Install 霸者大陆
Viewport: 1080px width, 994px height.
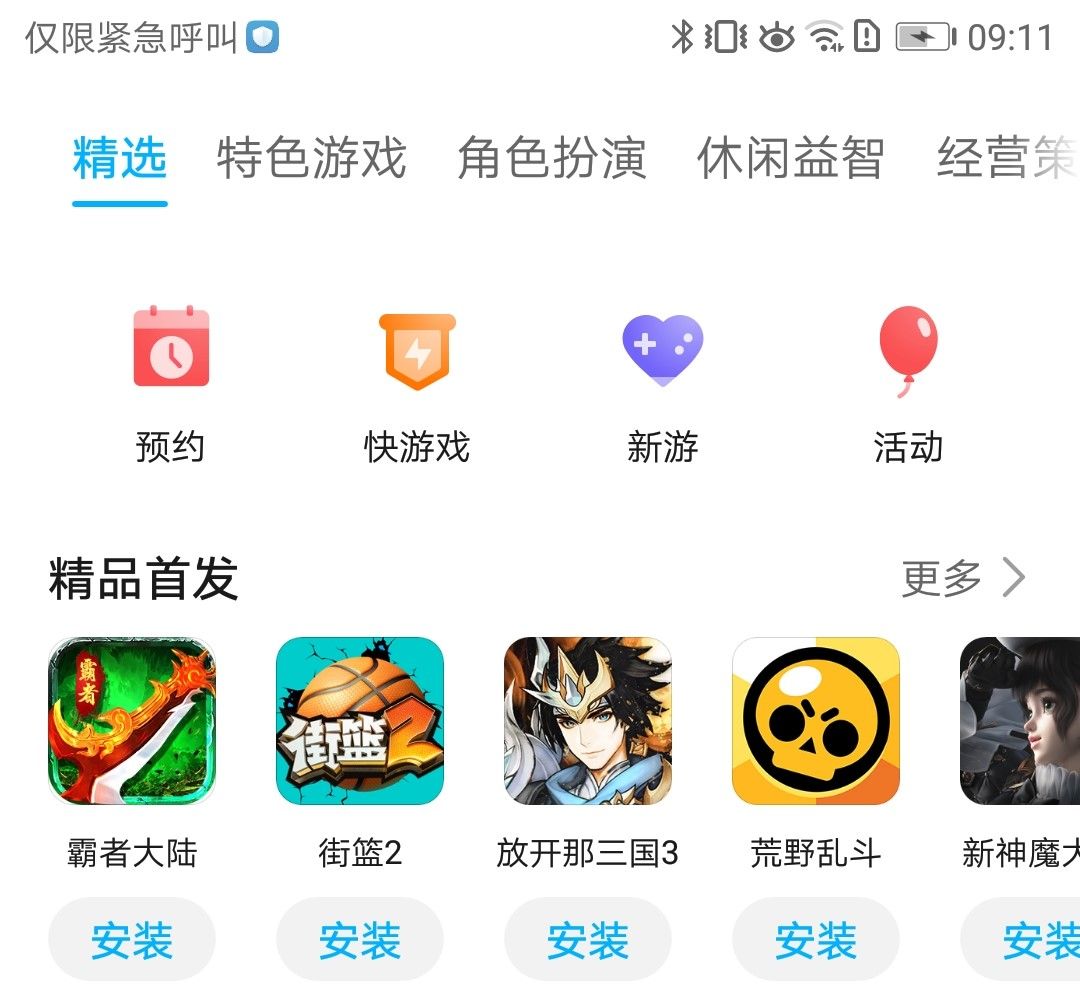coord(132,940)
